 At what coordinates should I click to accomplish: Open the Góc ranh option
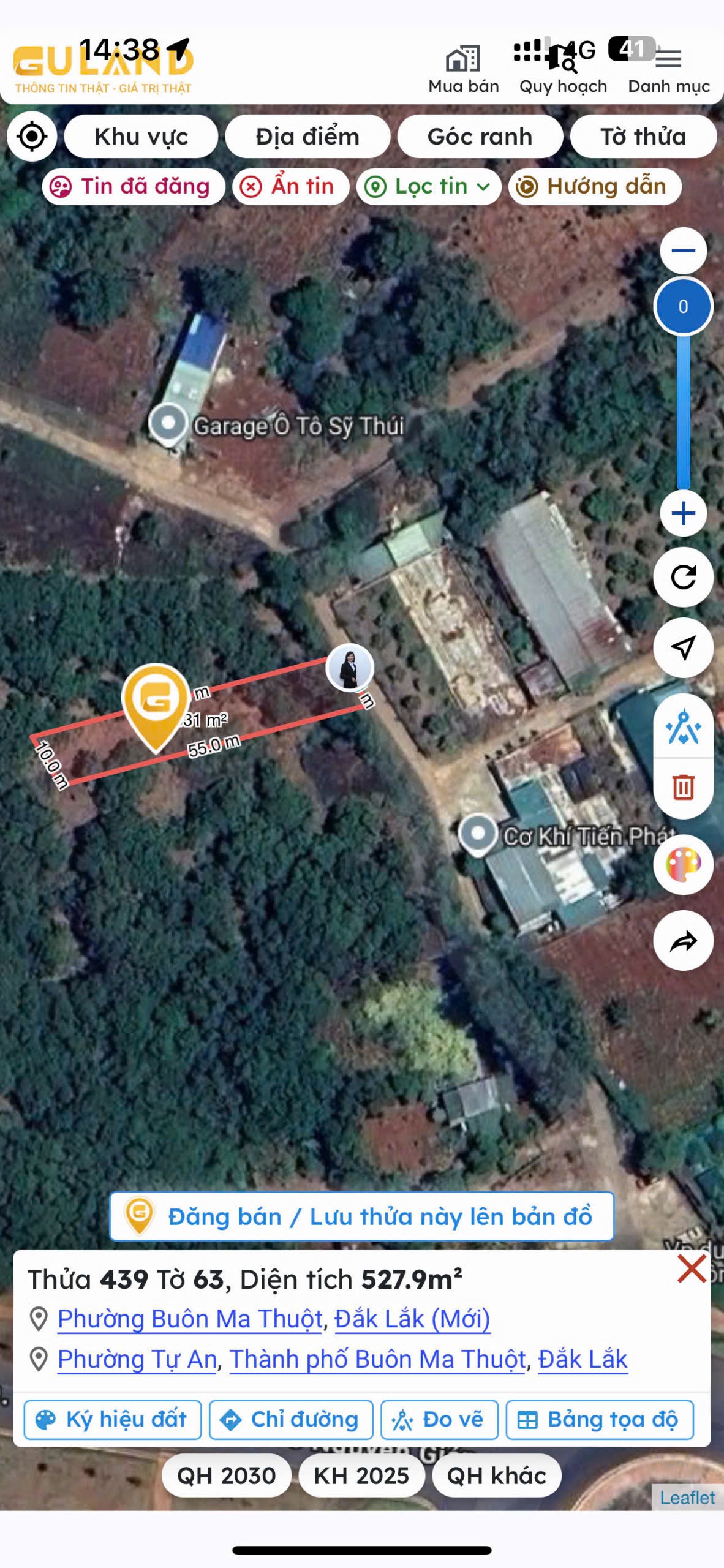point(480,137)
